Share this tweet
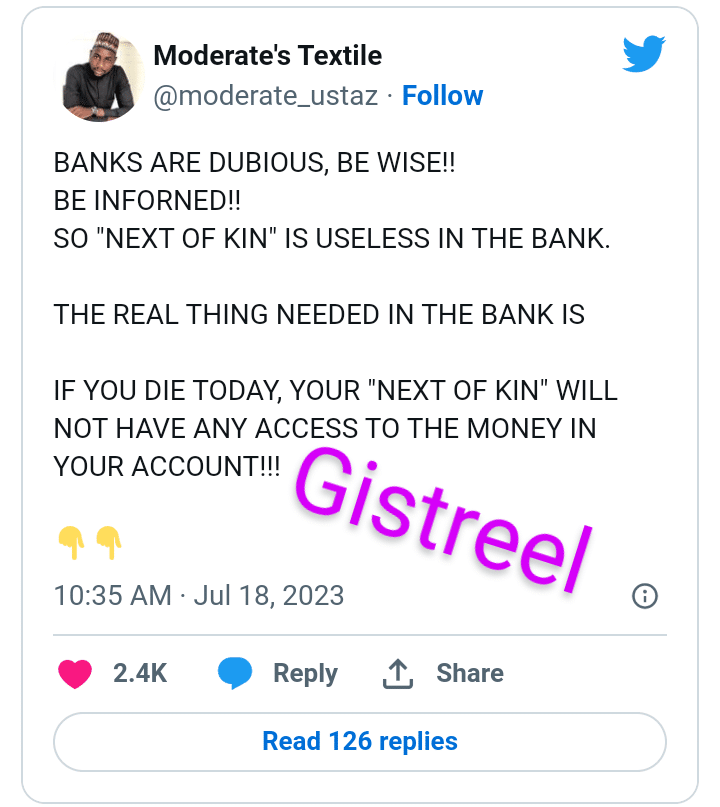Screen dimensions: 720x807 click(442, 674)
